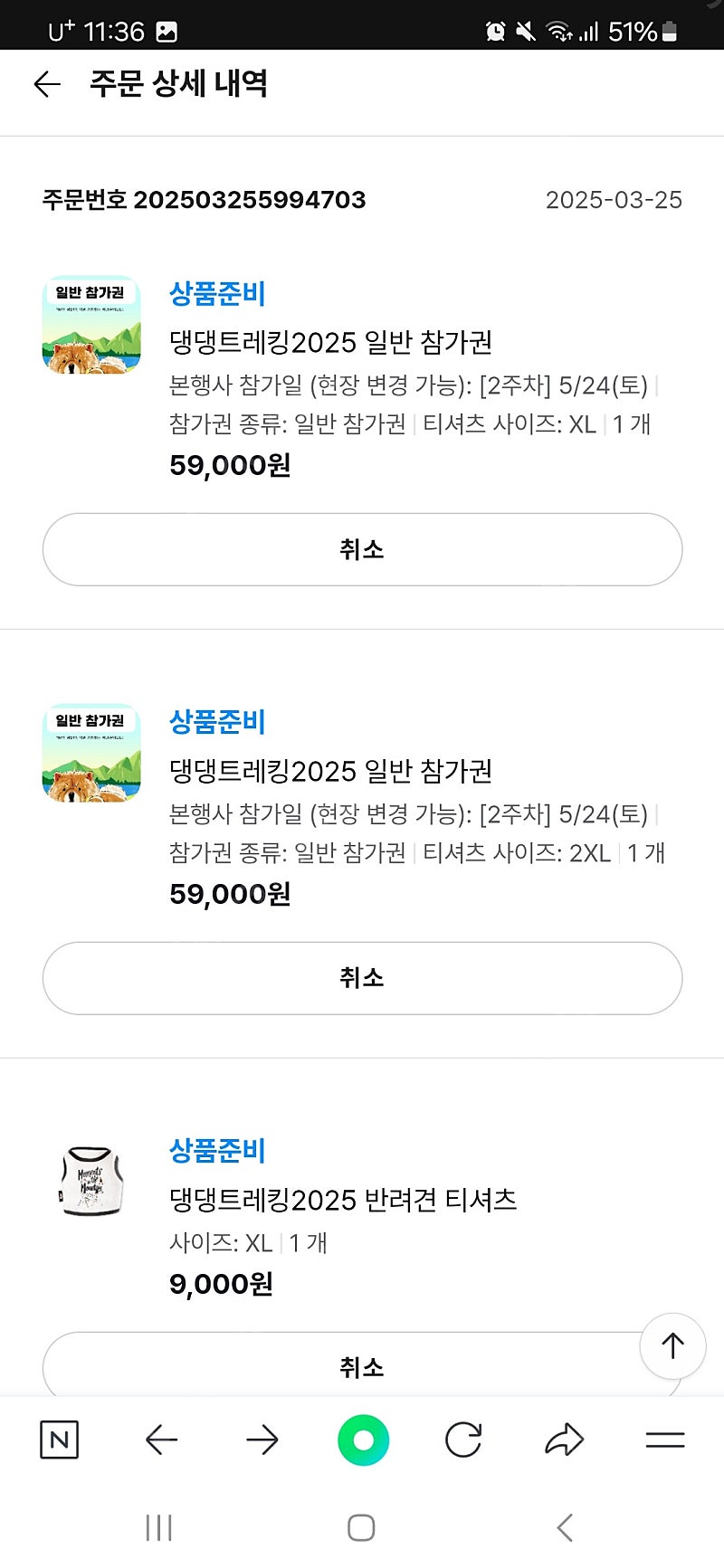Jump to top with the up arrow
Image resolution: width=724 pixels, height=1568 pixels.
(x=672, y=1345)
